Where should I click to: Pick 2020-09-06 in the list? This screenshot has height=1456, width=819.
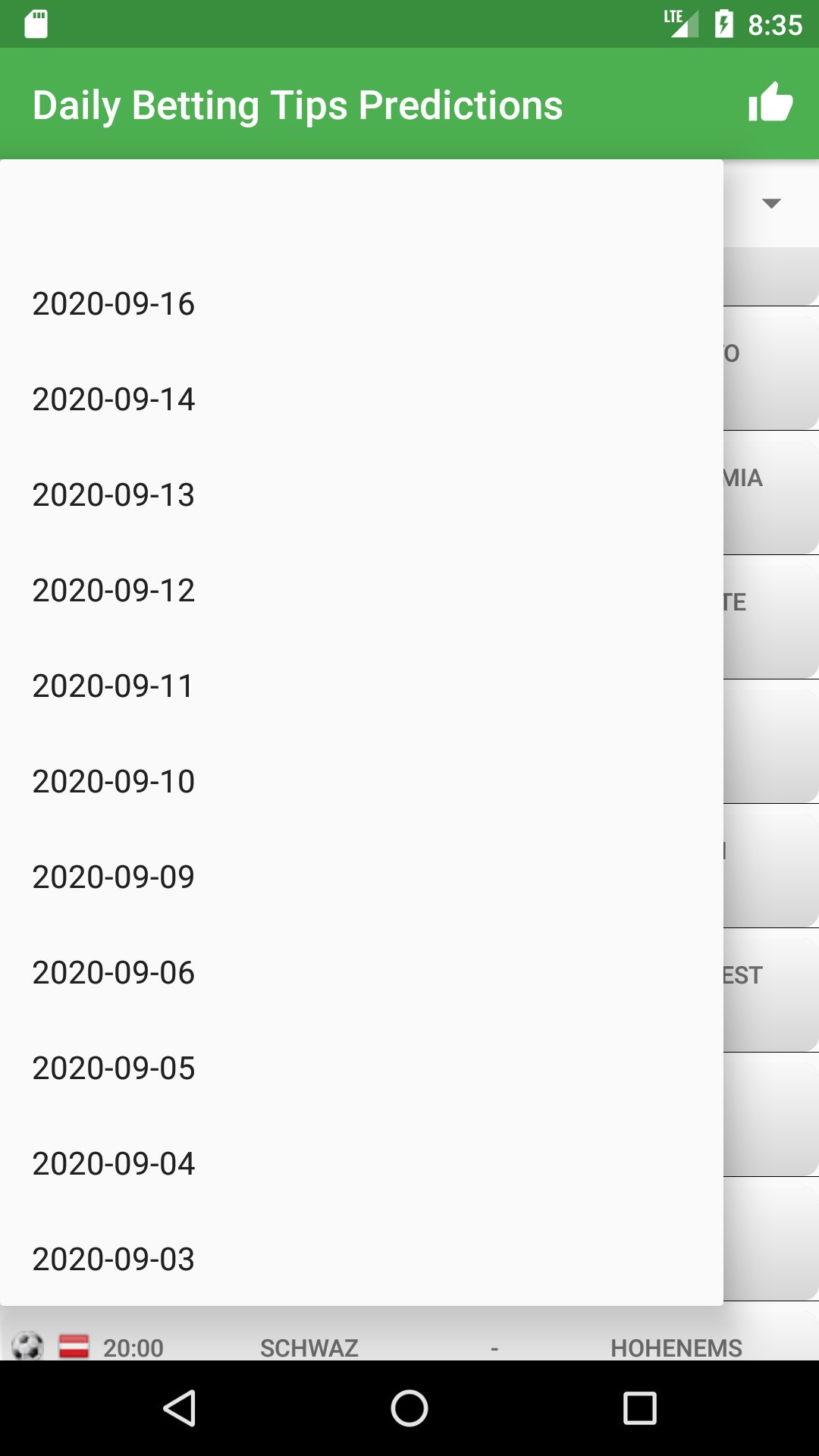coord(362,972)
